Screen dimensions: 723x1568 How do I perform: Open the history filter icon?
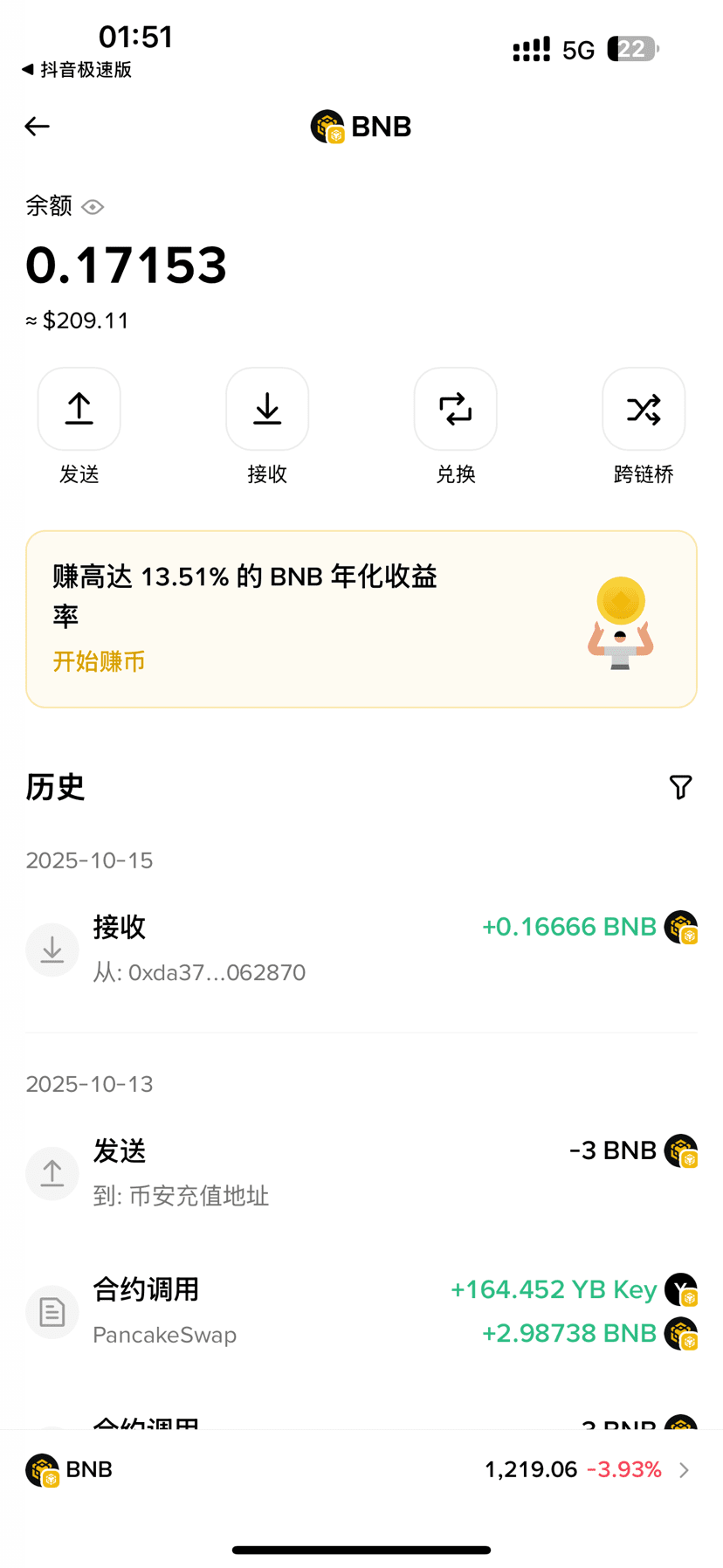click(x=681, y=787)
